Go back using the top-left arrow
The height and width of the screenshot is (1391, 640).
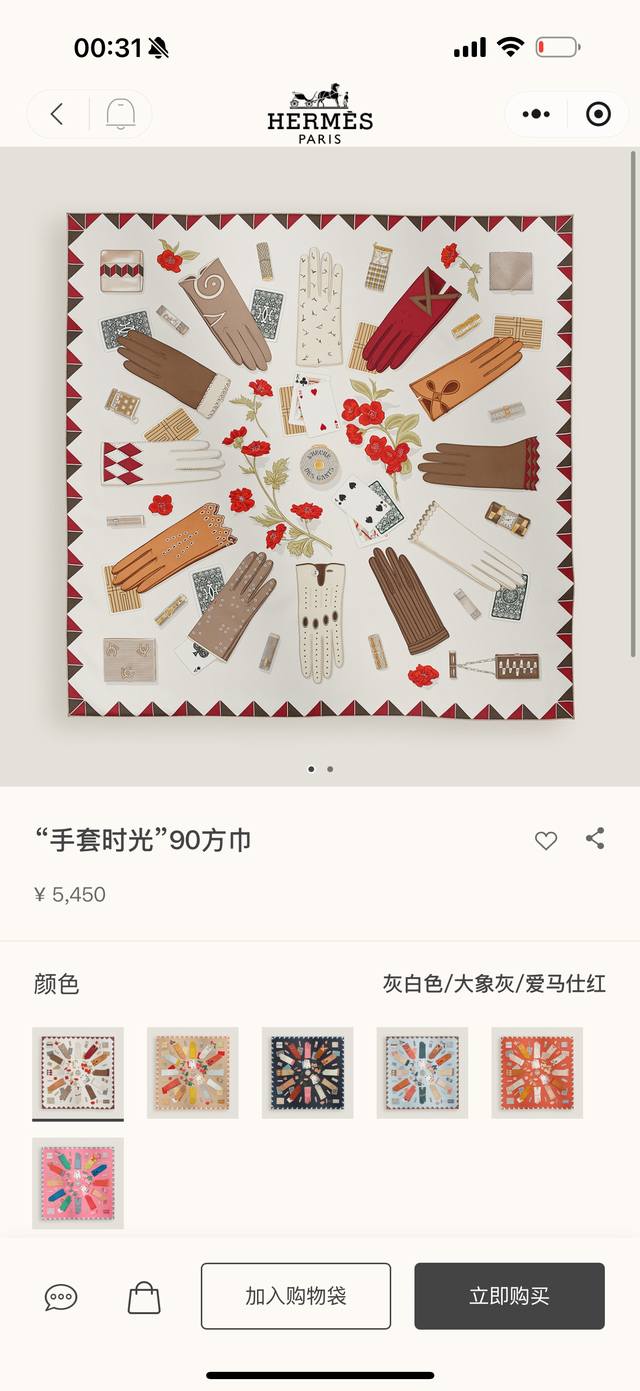click(x=57, y=114)
